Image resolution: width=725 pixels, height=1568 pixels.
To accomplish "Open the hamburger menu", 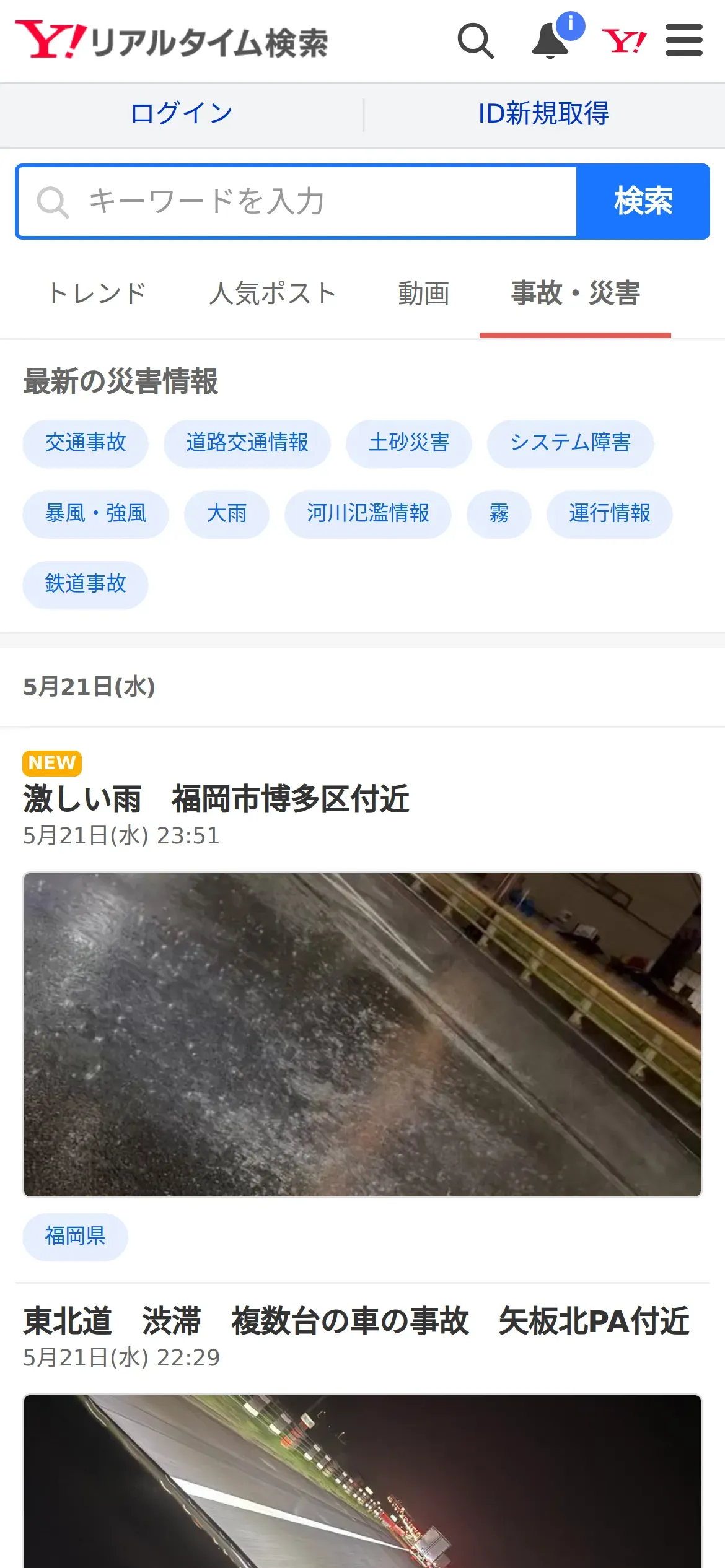I will [x=683, y=40].
